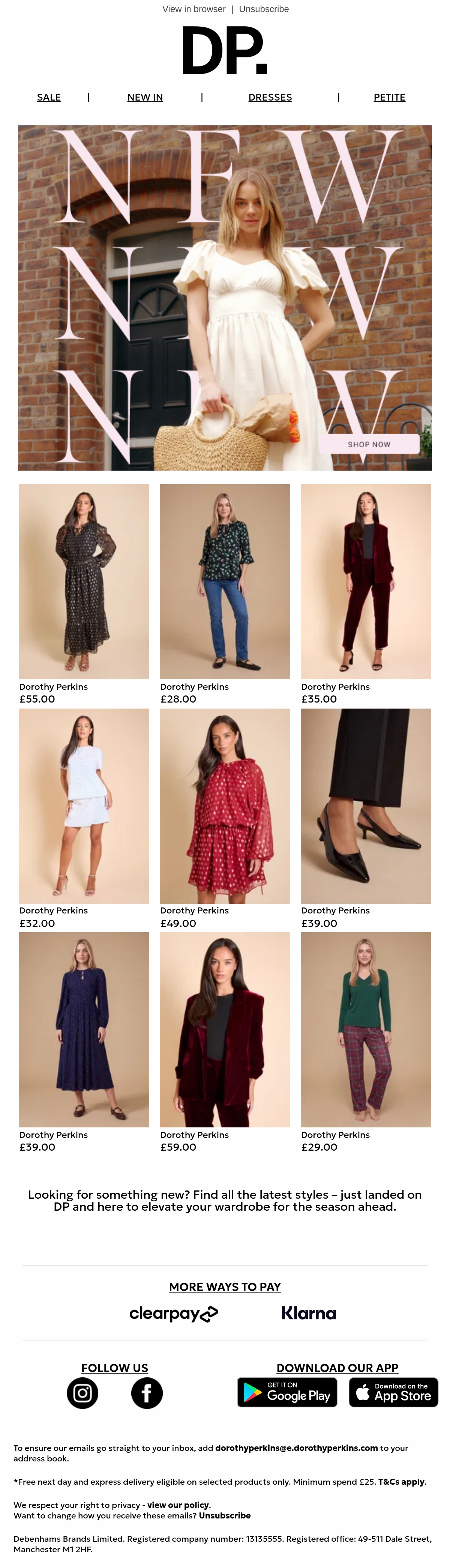Open the £29.00 check pyjama set product

pyautogui.click(x=366, y=1029)
